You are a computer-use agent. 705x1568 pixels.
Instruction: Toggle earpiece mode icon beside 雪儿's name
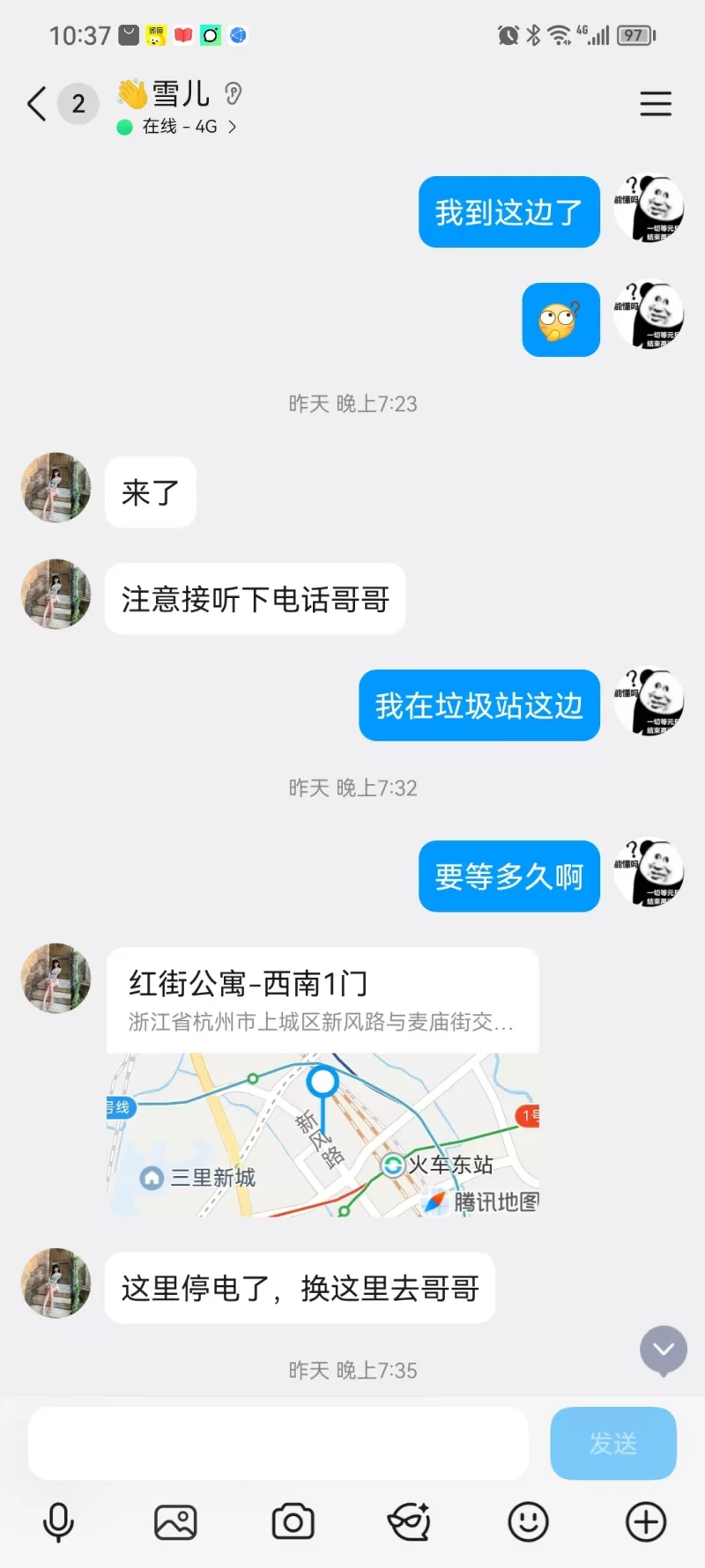click(x=233, y=93)
